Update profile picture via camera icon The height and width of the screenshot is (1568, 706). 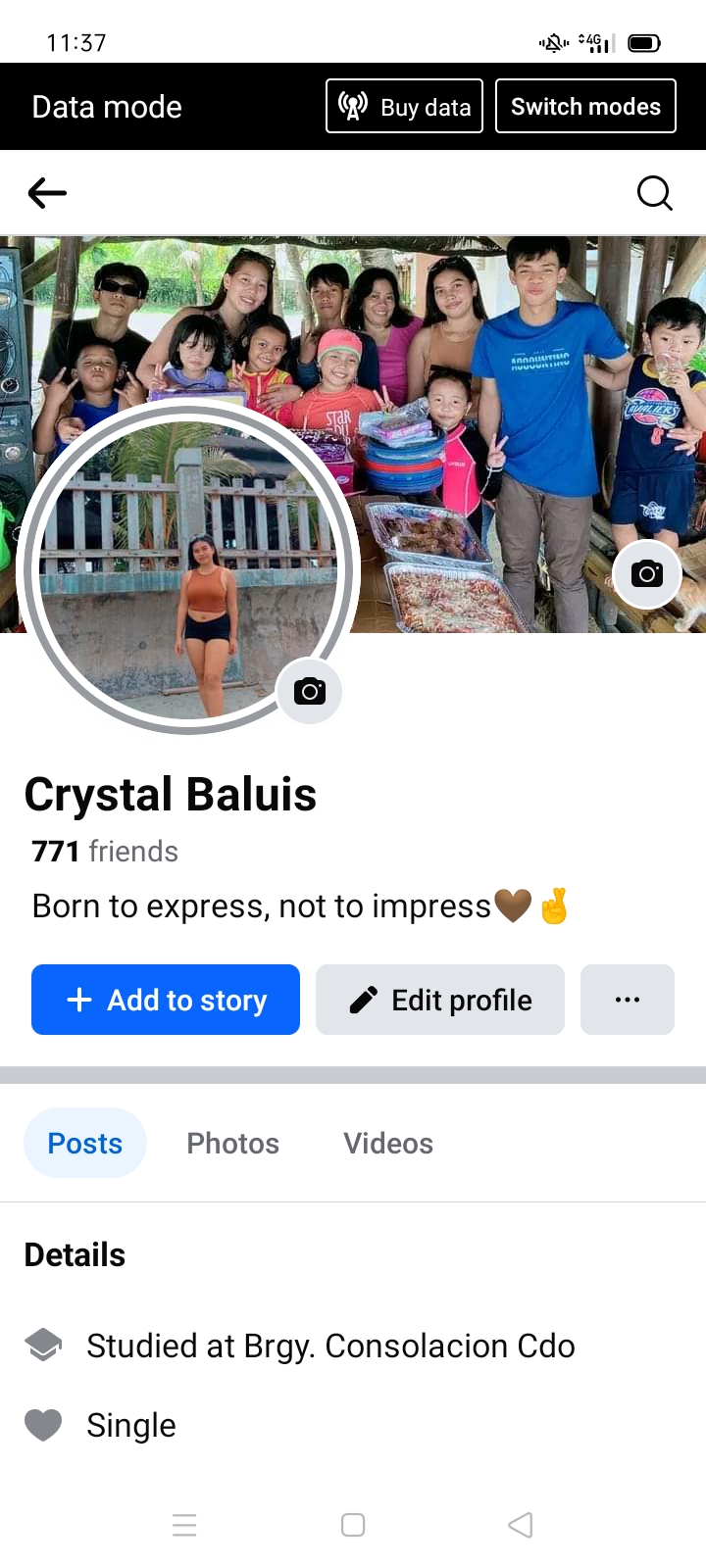[x=310, y=692]
